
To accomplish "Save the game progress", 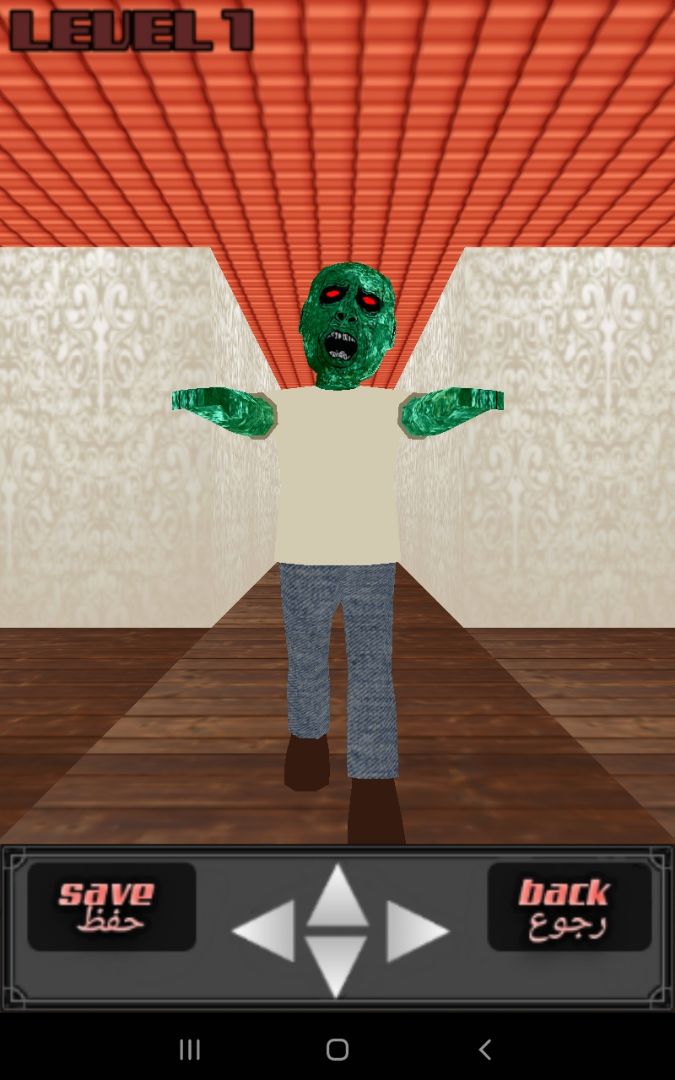I will [x=111, y=906].
